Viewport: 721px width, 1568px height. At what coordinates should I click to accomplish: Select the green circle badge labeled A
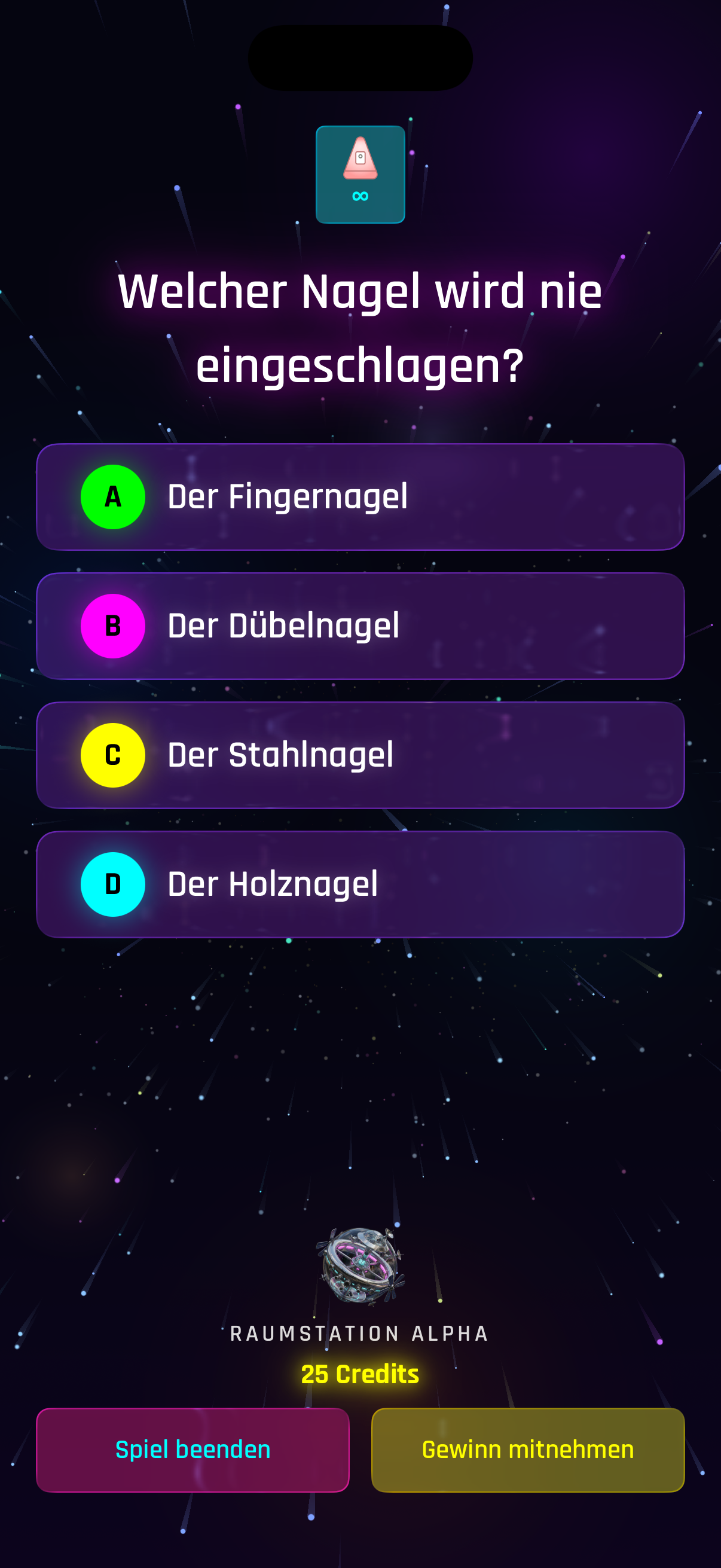tap(112, 498)
